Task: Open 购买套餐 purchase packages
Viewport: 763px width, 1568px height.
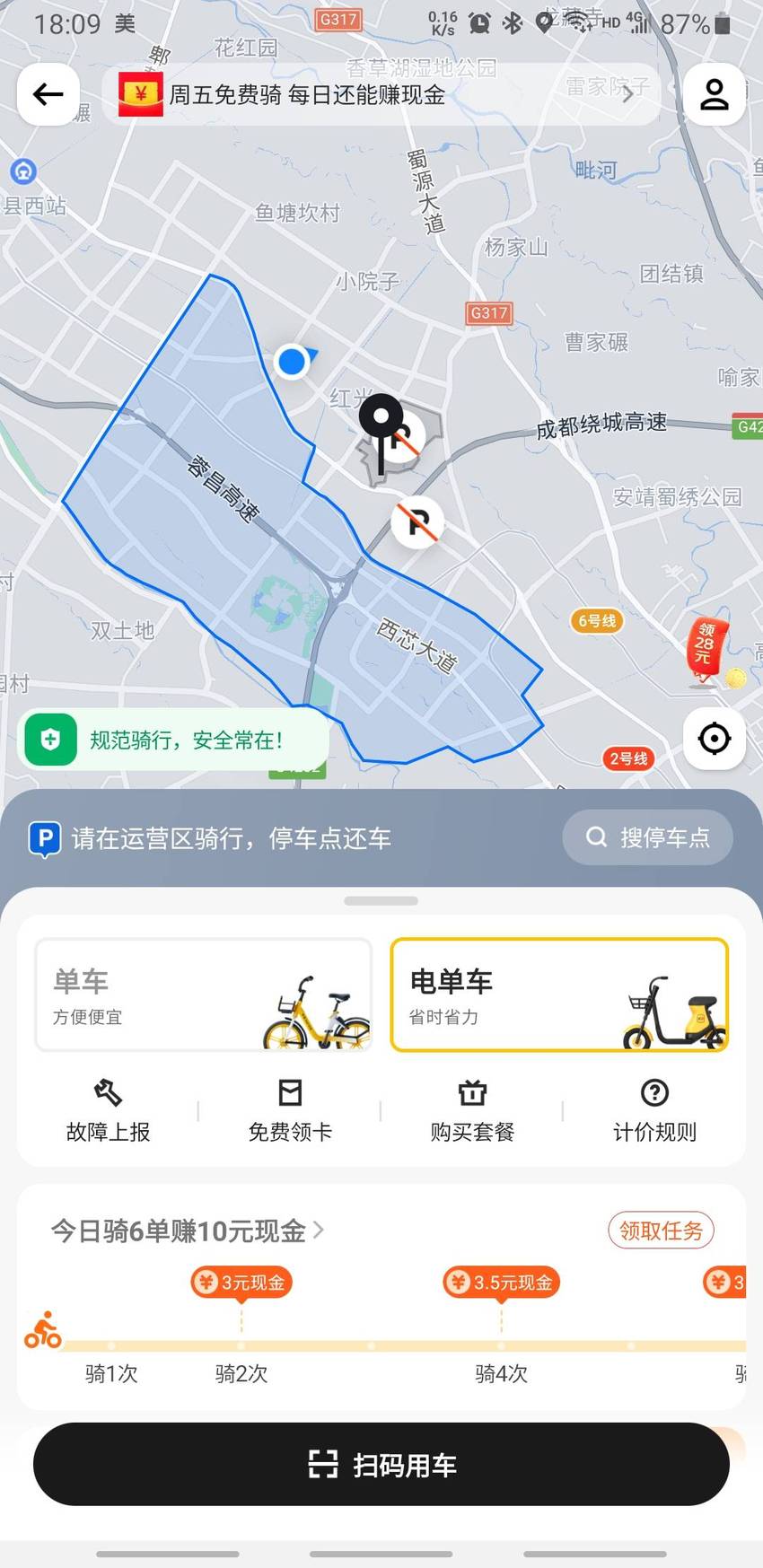Action: (472, 1111)
